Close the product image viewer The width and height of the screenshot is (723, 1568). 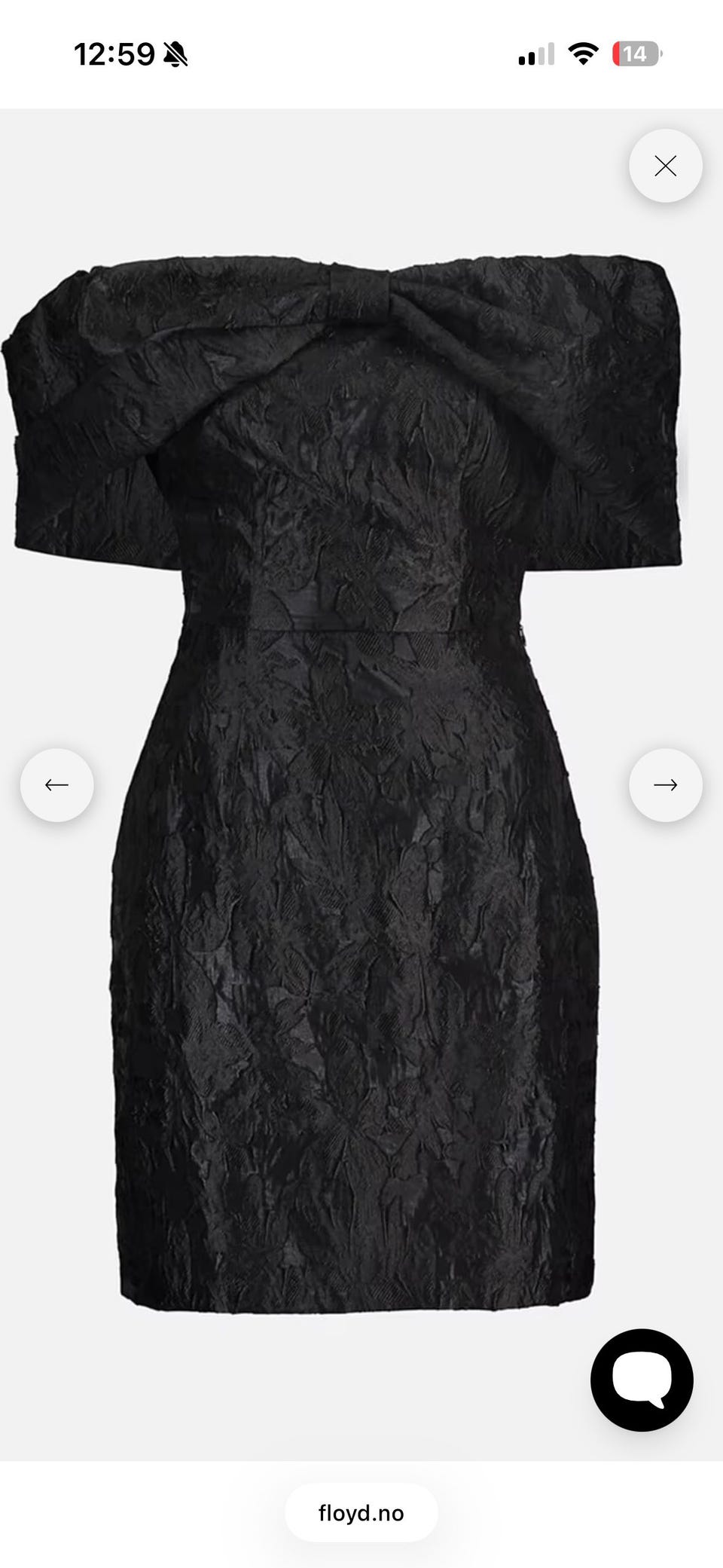coord(666,166)
